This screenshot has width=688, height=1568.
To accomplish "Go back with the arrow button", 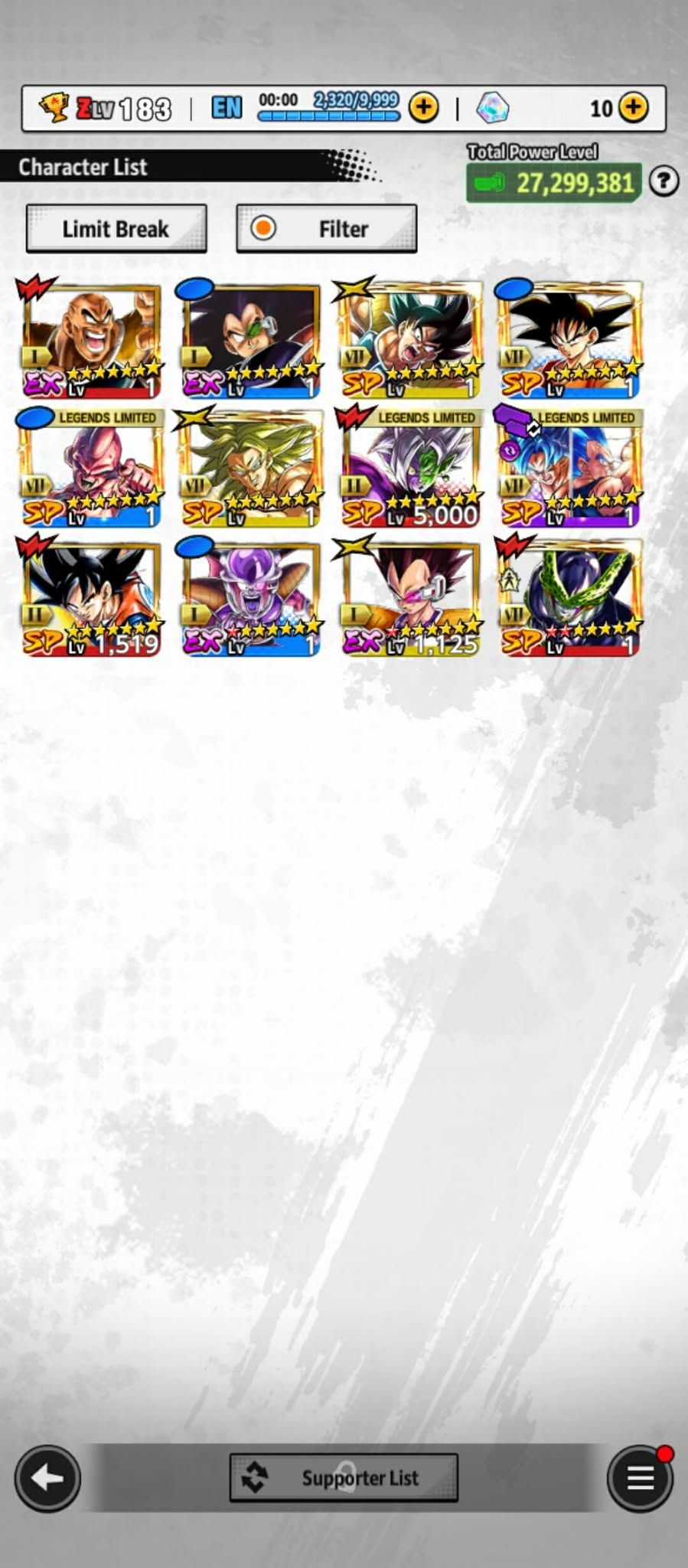I will tap(47, 1478).
